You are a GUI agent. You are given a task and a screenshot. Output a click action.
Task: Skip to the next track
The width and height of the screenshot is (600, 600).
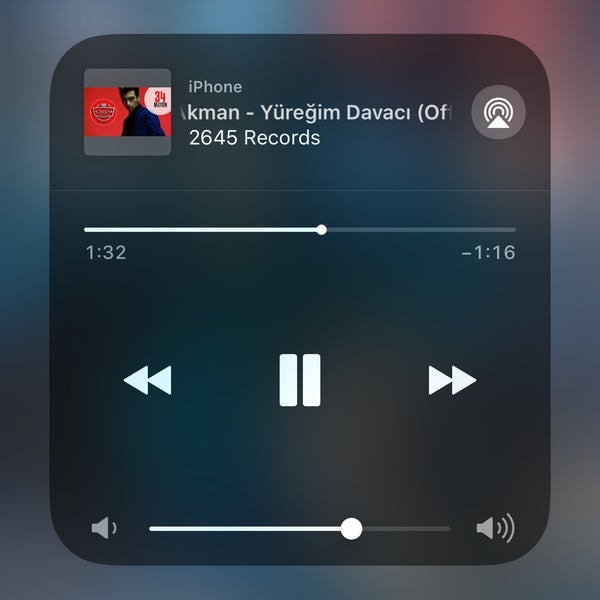[x=452, y=380]
